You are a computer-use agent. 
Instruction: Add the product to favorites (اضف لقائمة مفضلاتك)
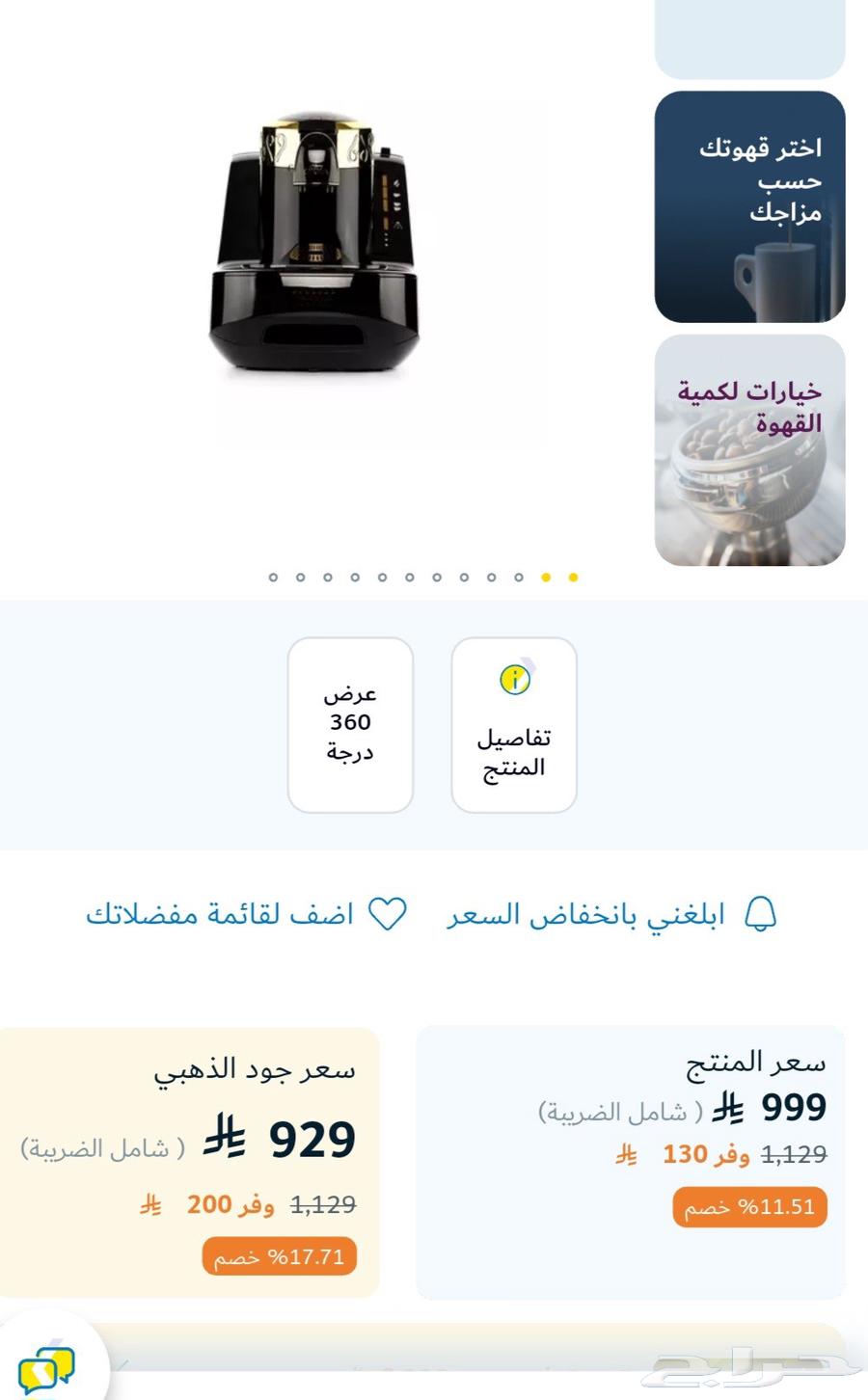pyautogui.click(x=247, y=914)
